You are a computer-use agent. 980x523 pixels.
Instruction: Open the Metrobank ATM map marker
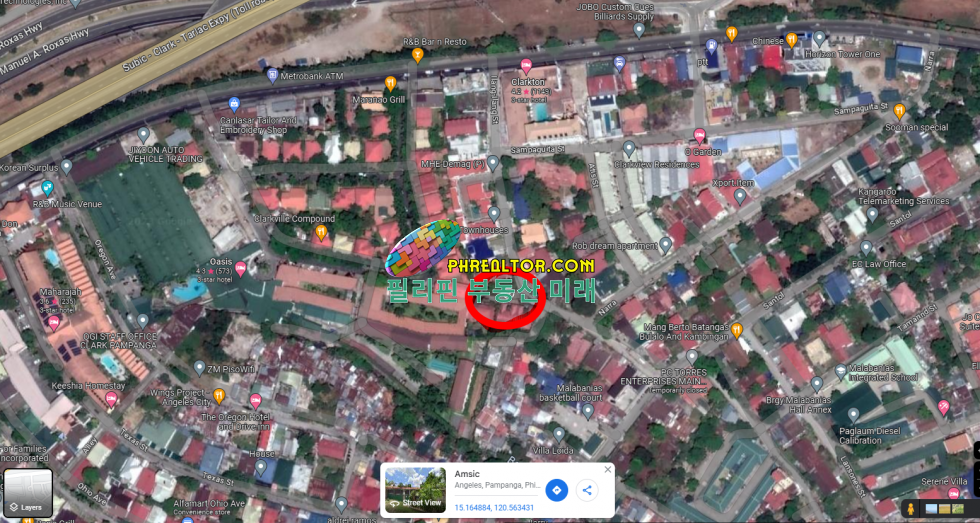click(x=272, y=75)
